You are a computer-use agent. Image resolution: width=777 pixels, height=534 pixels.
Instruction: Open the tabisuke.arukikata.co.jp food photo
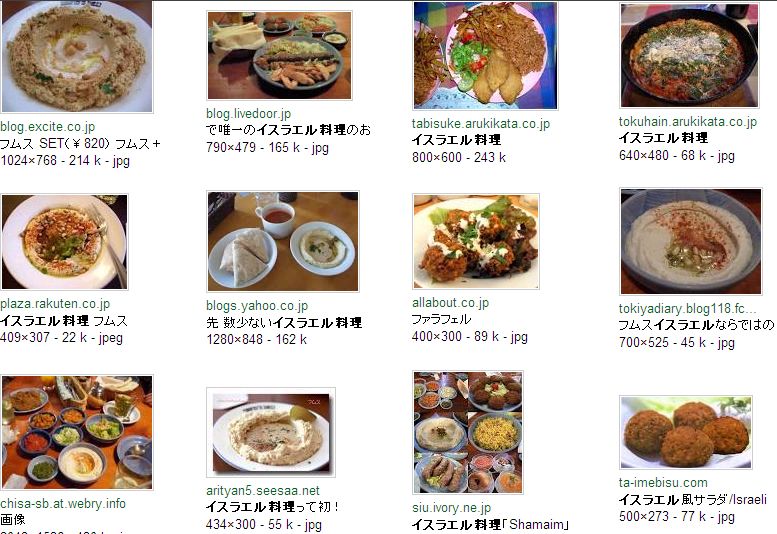(485, 55)
